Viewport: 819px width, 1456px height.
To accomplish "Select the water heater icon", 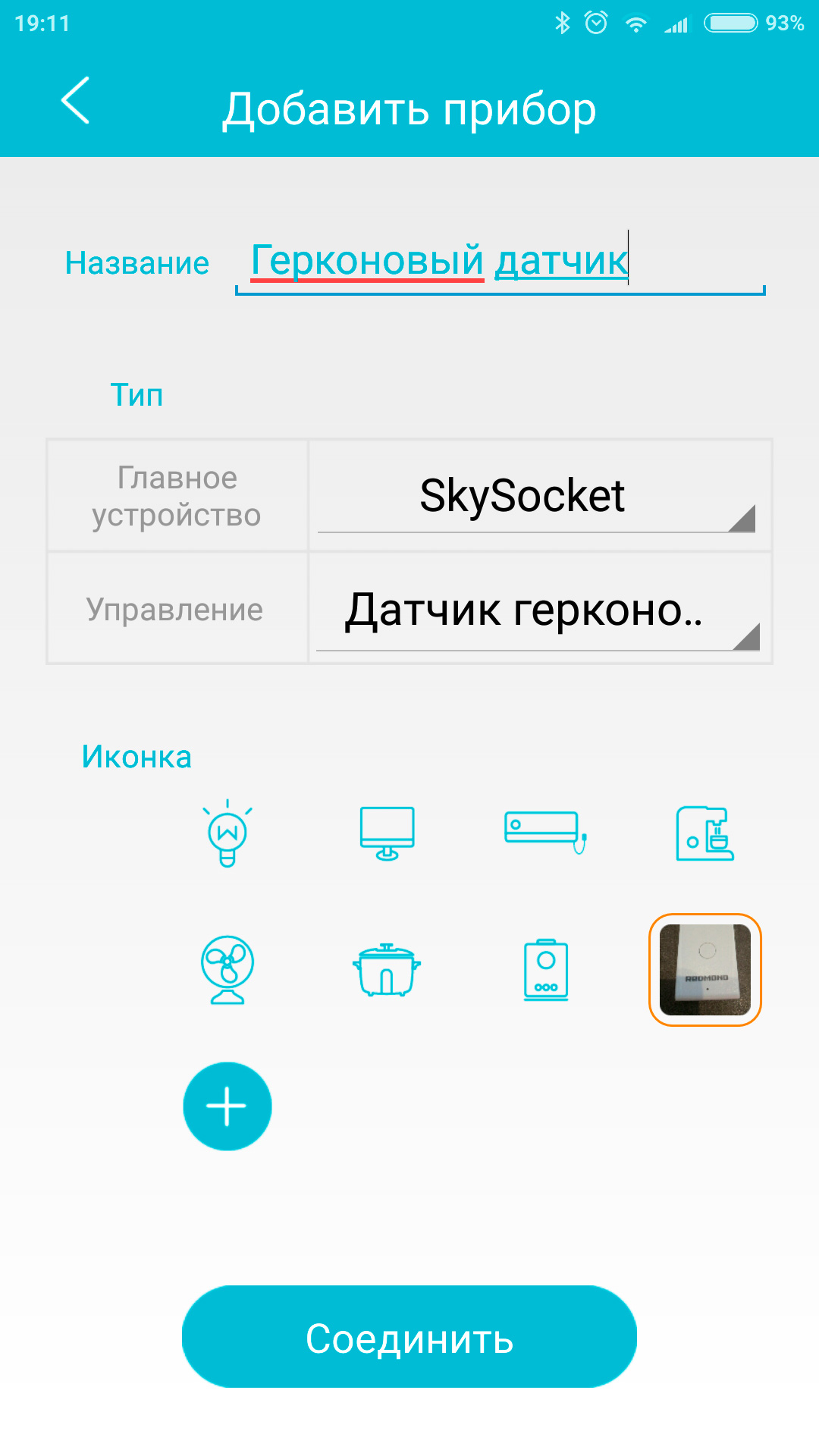I will pos(546,970).
